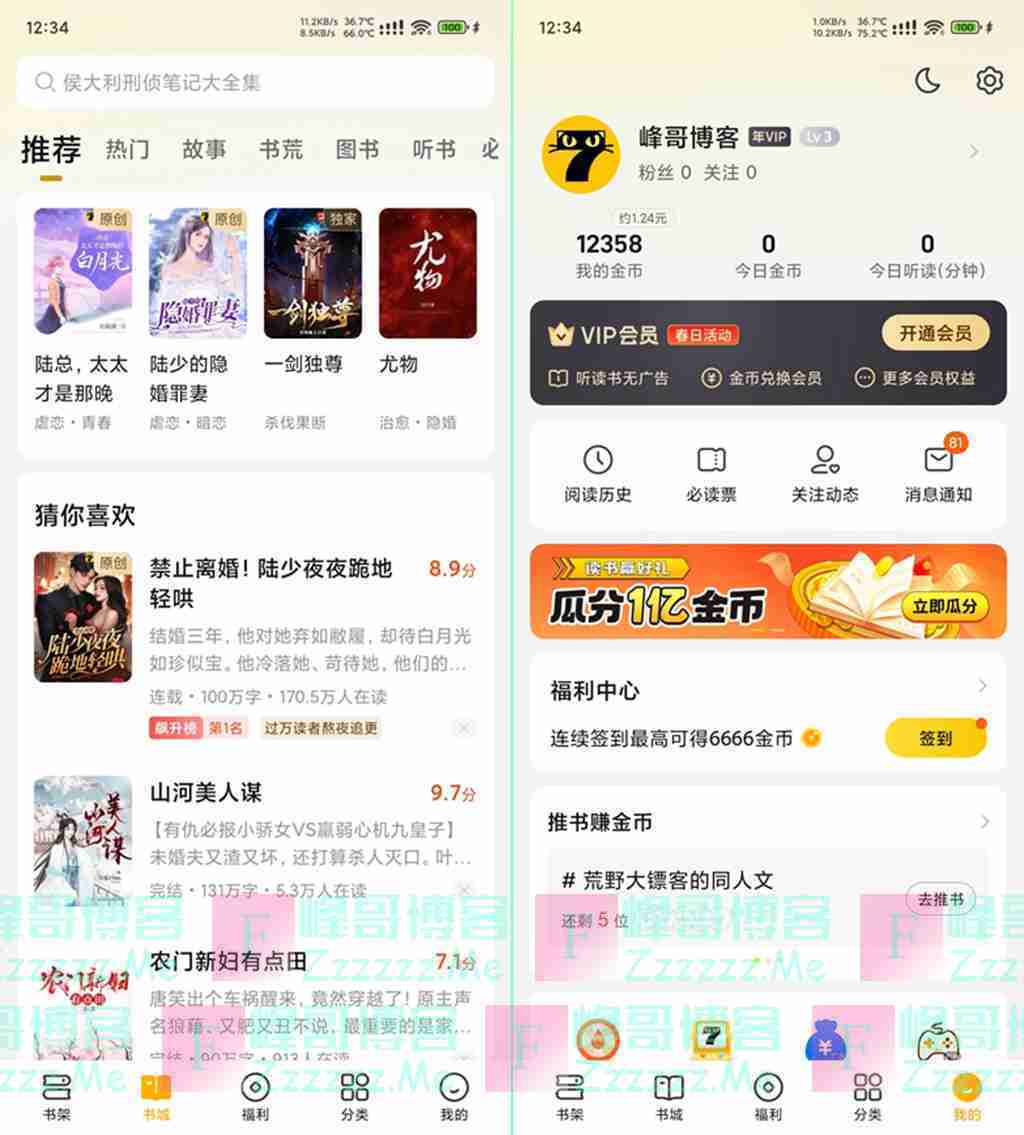Go to the 听书 tab

click(434, 150)
